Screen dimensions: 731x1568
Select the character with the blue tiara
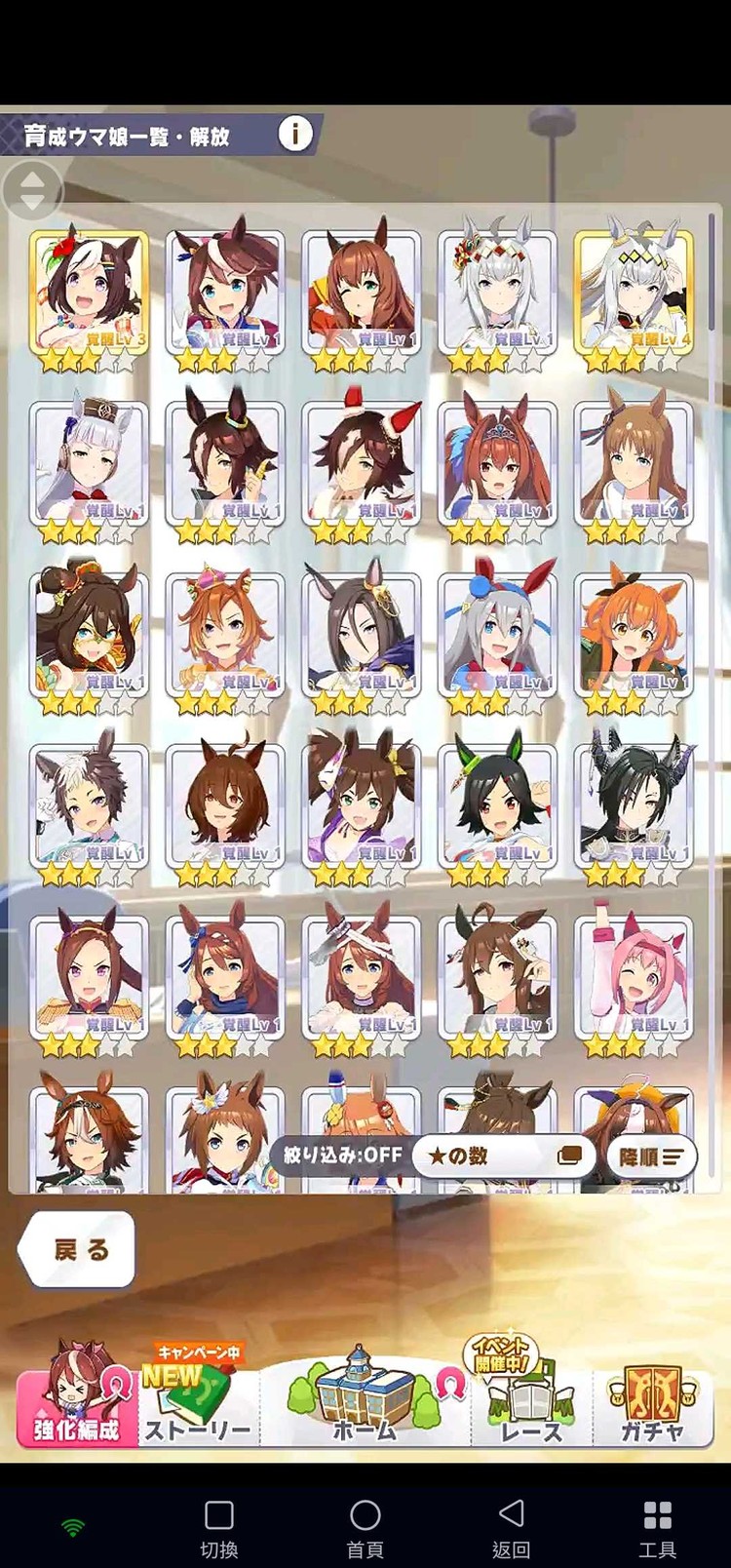pos(498,465)
